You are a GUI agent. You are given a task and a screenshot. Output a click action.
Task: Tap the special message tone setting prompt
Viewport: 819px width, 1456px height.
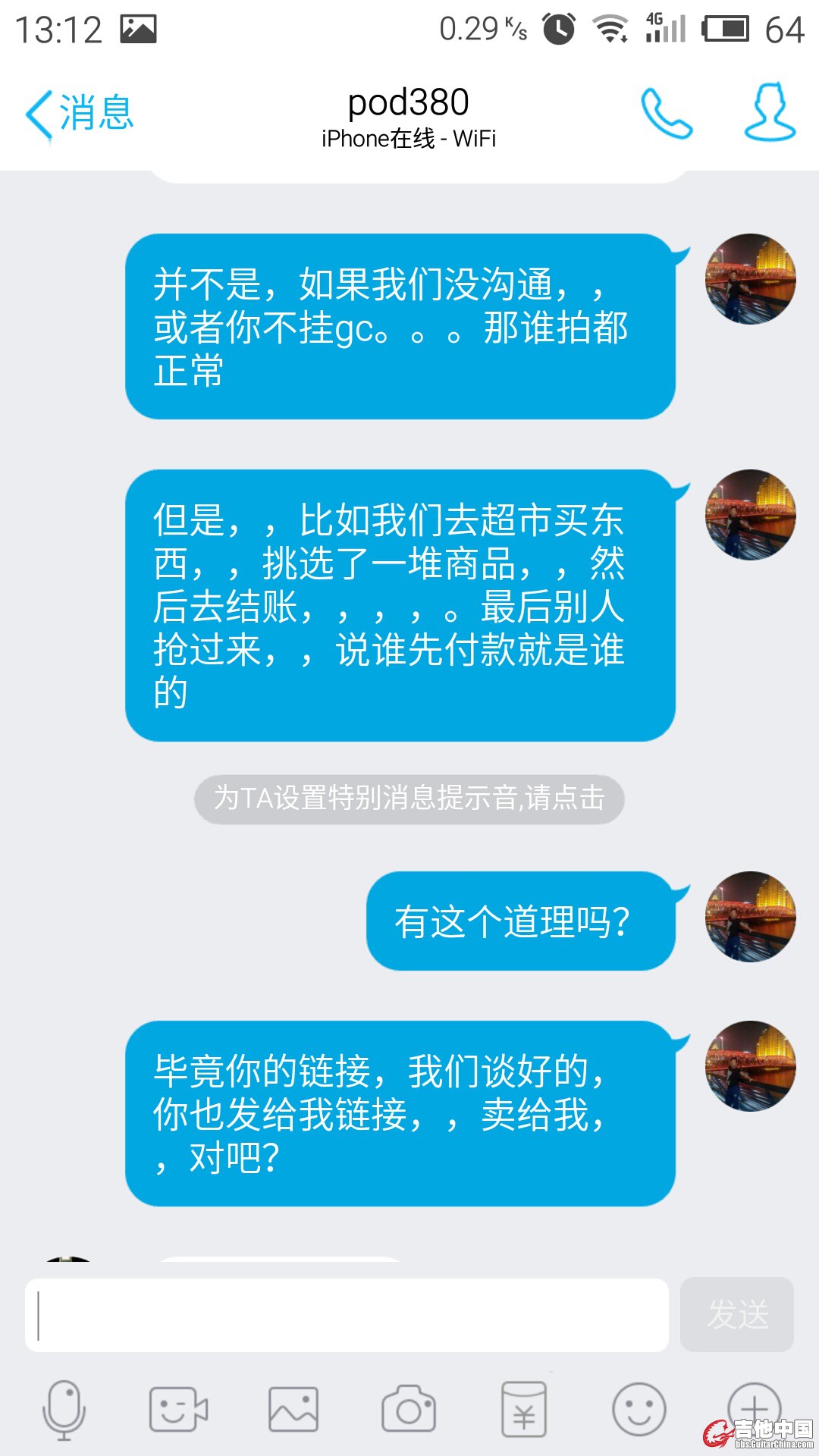(409, 799)
